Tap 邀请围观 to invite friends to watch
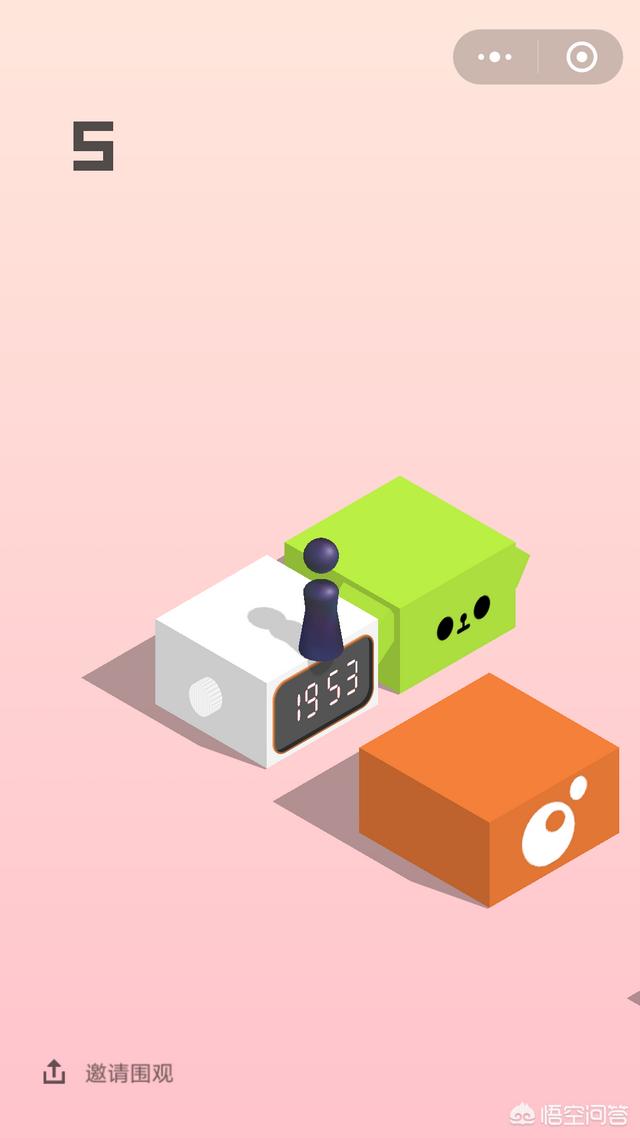The image size is (640, 1138). click(x=128, y=1073)
